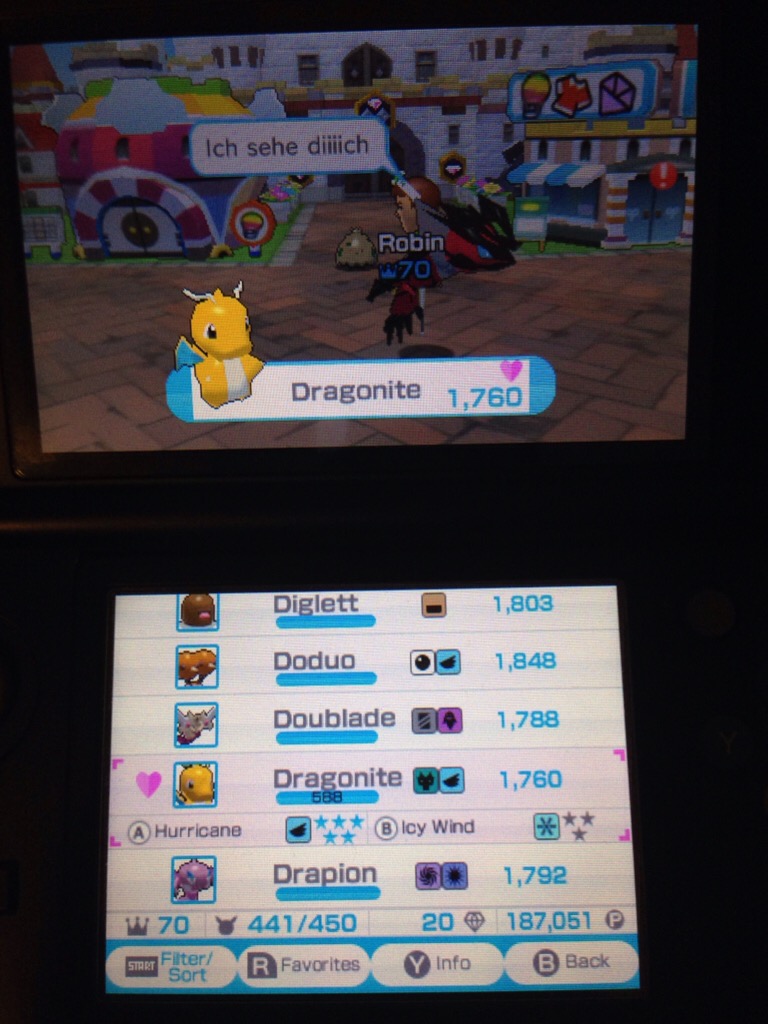Choose Doublade from the list
This screenshot has width=768, height=1024.
[x=370, y=722]
